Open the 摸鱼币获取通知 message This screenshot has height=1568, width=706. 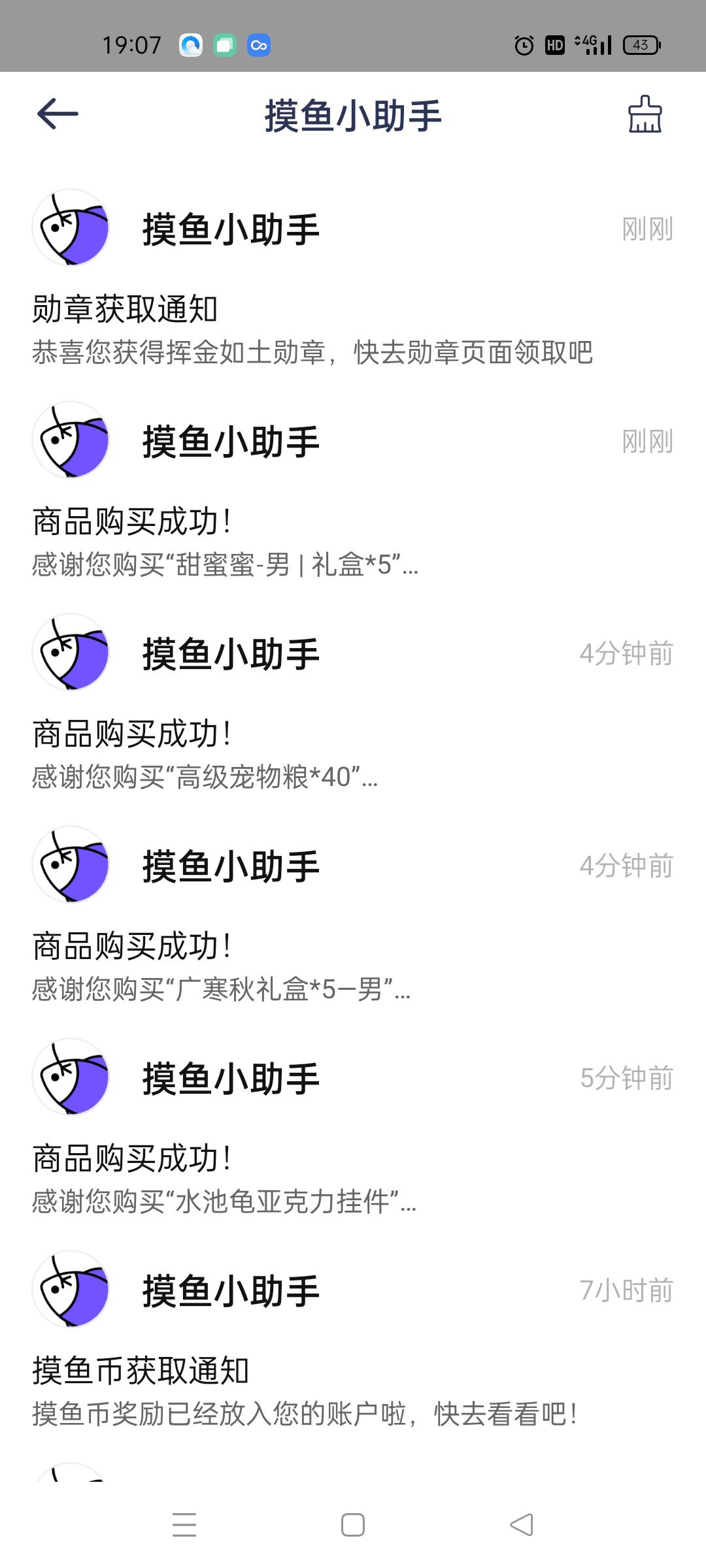[x=353, y=1339]
